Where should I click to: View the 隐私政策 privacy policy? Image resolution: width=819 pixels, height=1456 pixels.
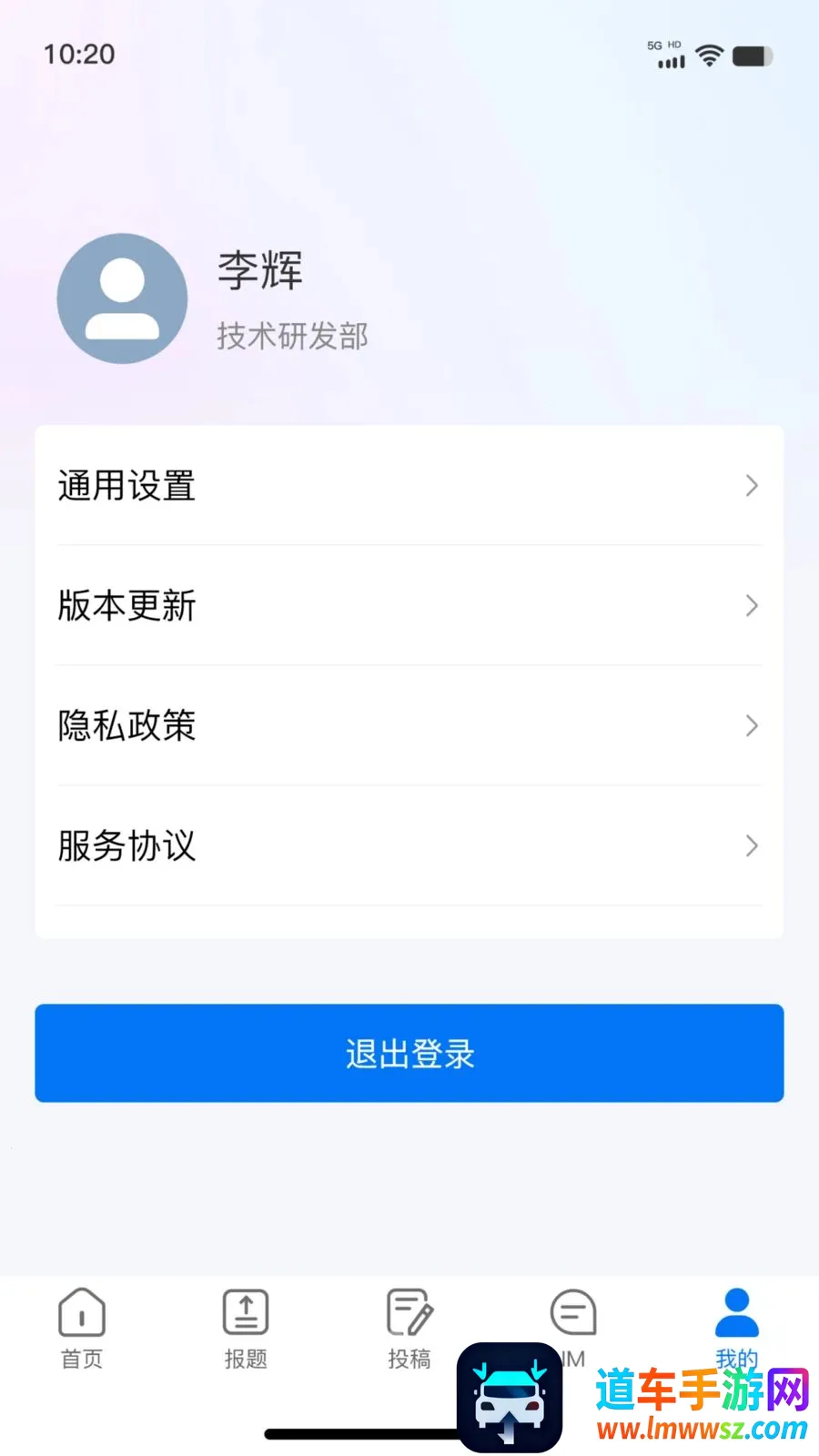(x=409, y=726)
